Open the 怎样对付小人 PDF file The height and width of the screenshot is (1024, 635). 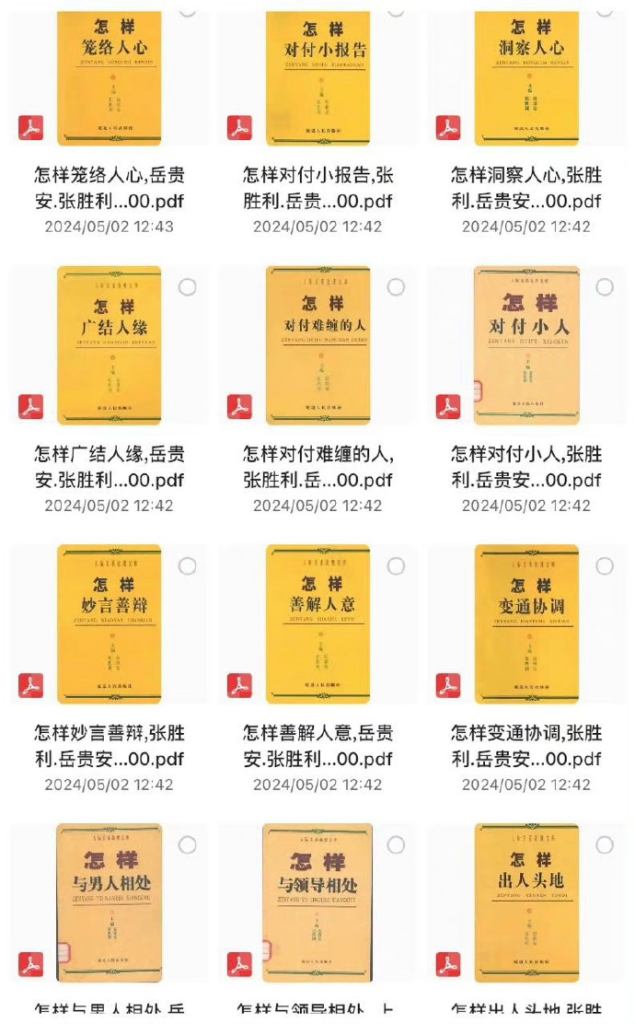point(526,345)
